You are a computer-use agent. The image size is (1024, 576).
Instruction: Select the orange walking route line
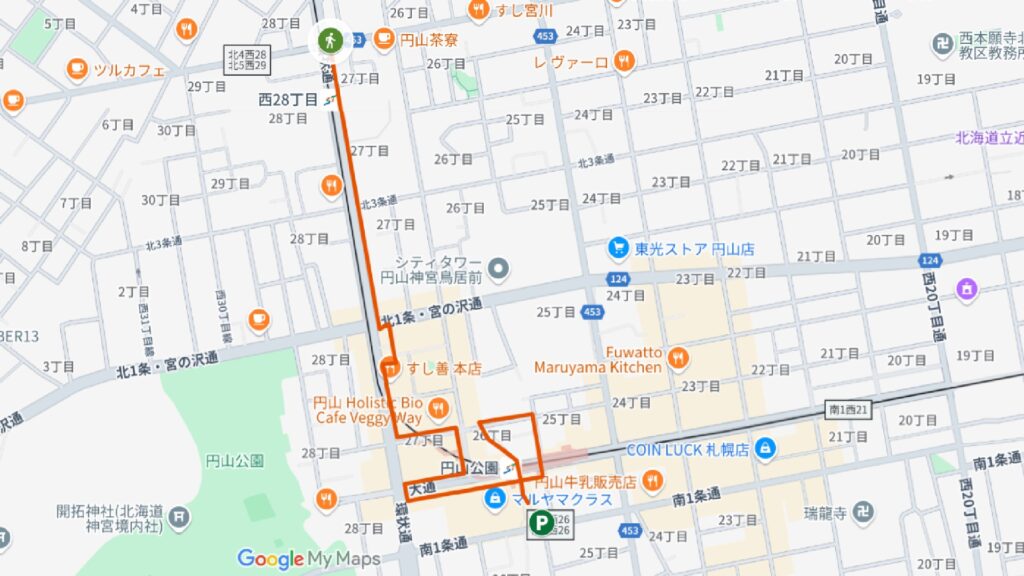[361, 200]
